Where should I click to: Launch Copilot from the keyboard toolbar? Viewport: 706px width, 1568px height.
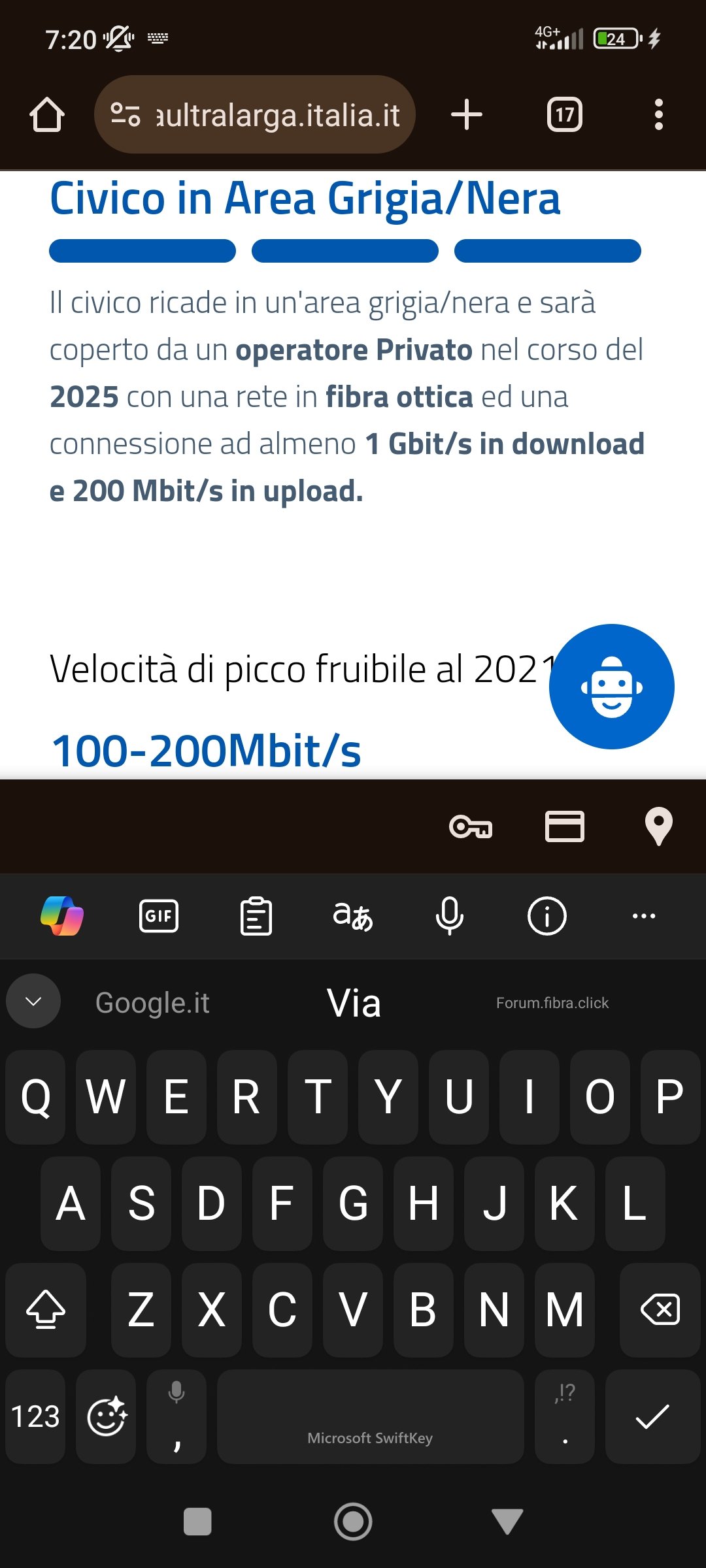coord(62,916)
